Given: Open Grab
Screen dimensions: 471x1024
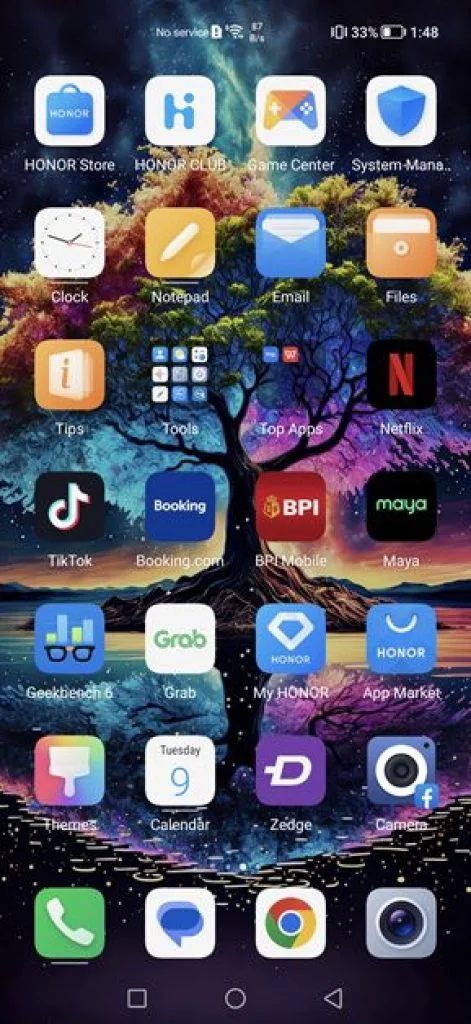Looking at the screenshot, I should (180, 639).
